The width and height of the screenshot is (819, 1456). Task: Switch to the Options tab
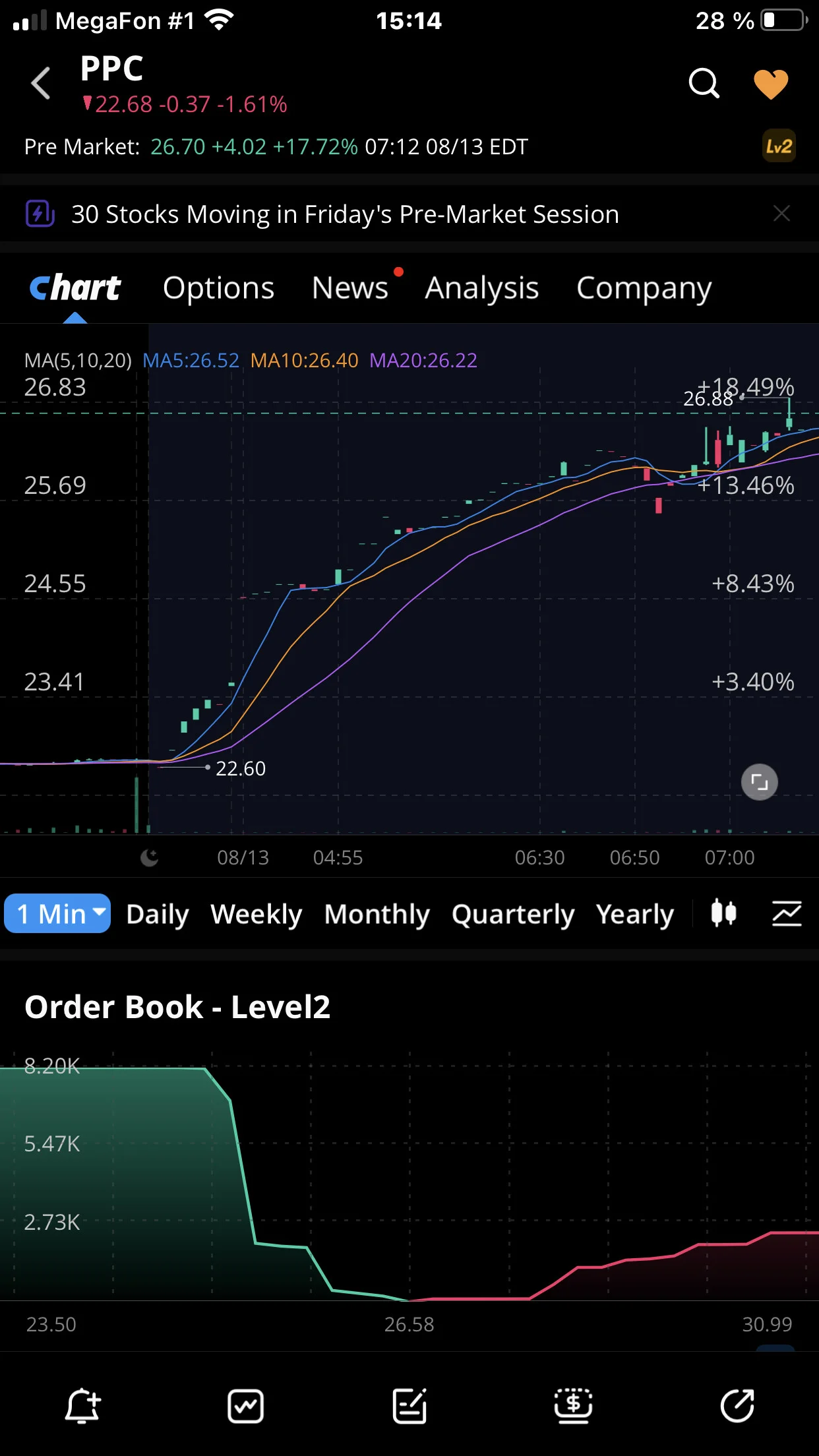218,288
